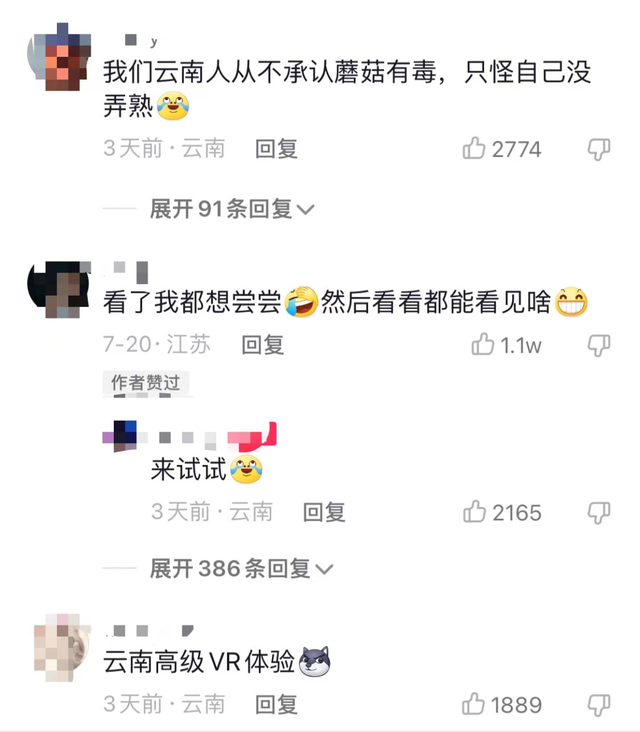Expand the 91 replies
This screenshot has height=732, width=640.
(232, 209)
